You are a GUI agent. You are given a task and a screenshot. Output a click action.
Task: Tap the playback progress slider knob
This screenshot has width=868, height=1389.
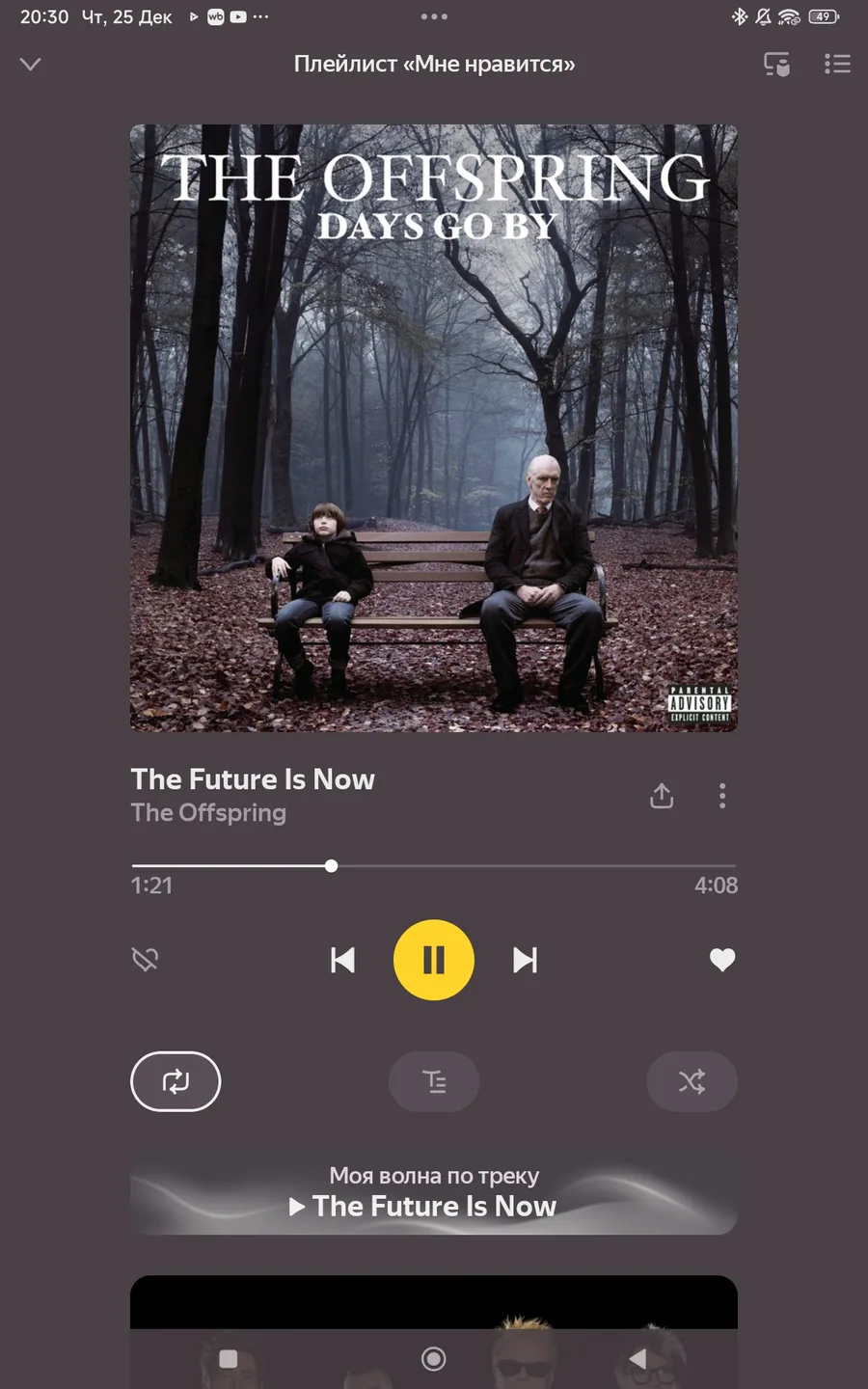[x=331, y=866]
